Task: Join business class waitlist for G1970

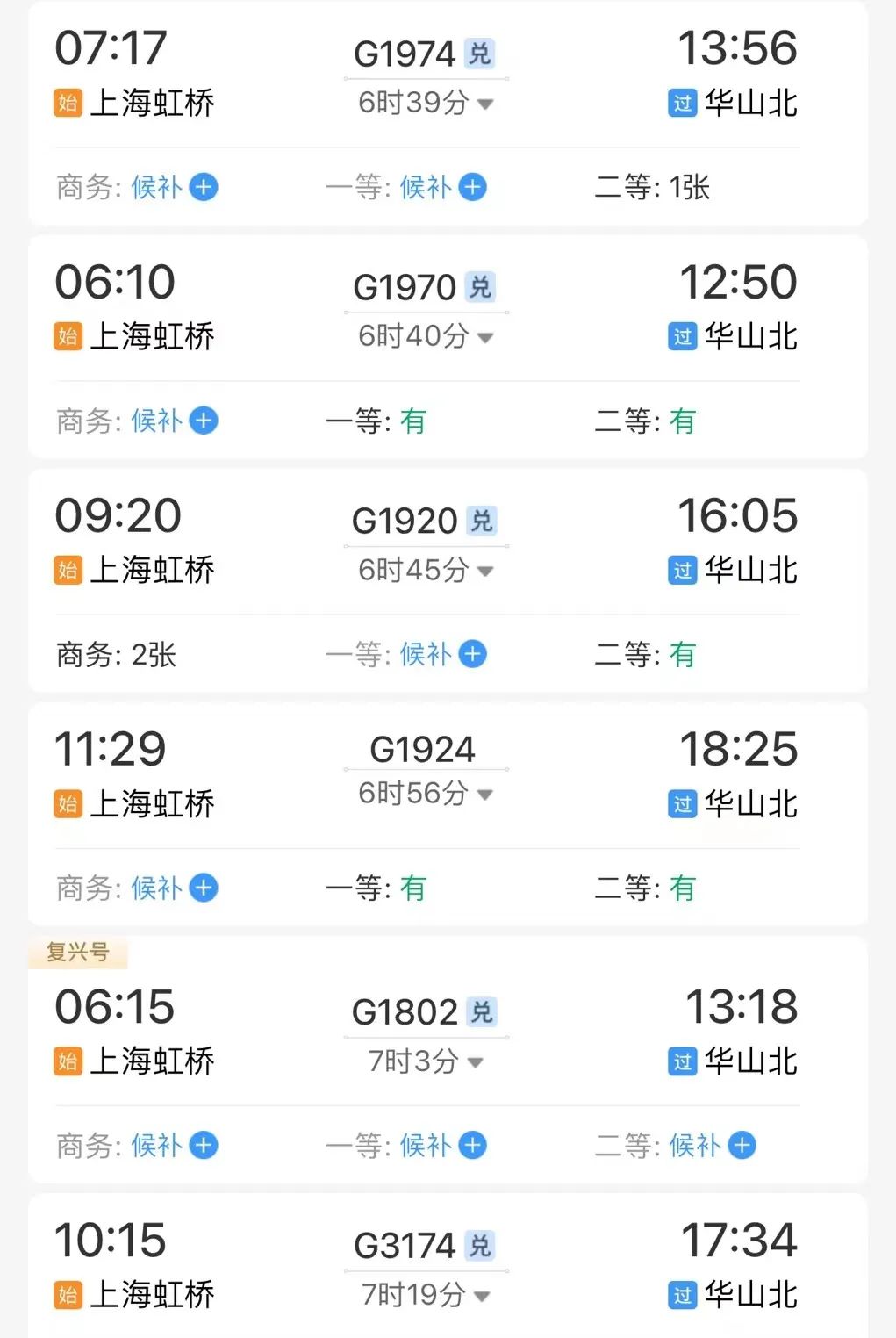Action: click(204, 421)
